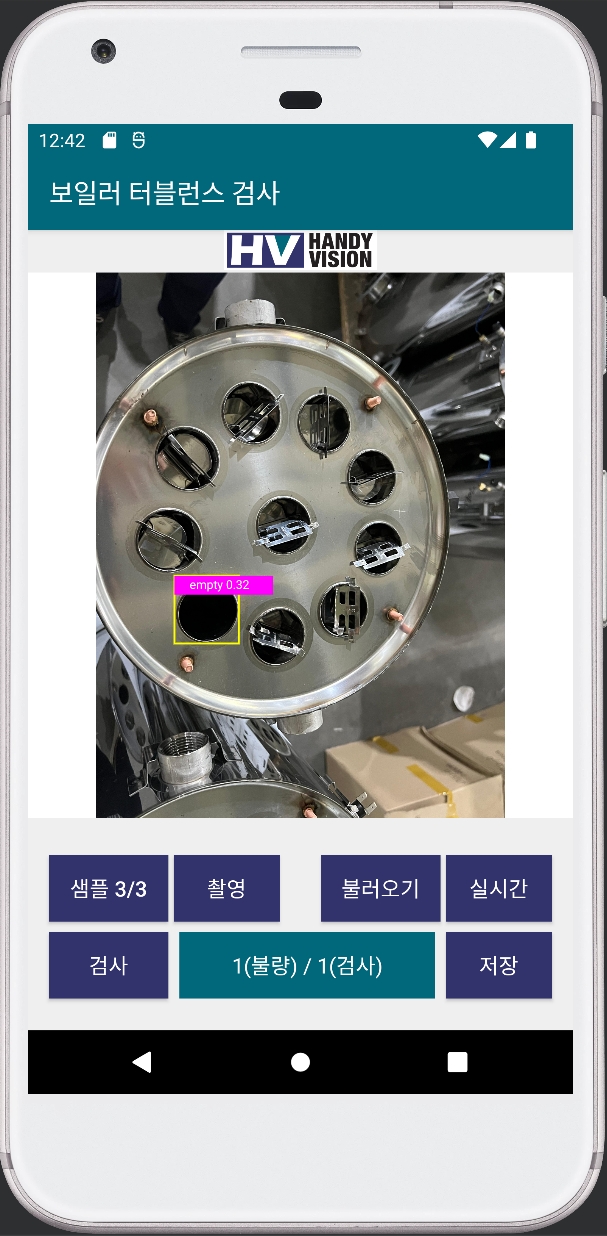Tap the 1(불량) / 1(검사) result button
Viewport: 607px width, 1236px height.
[307, 965]
